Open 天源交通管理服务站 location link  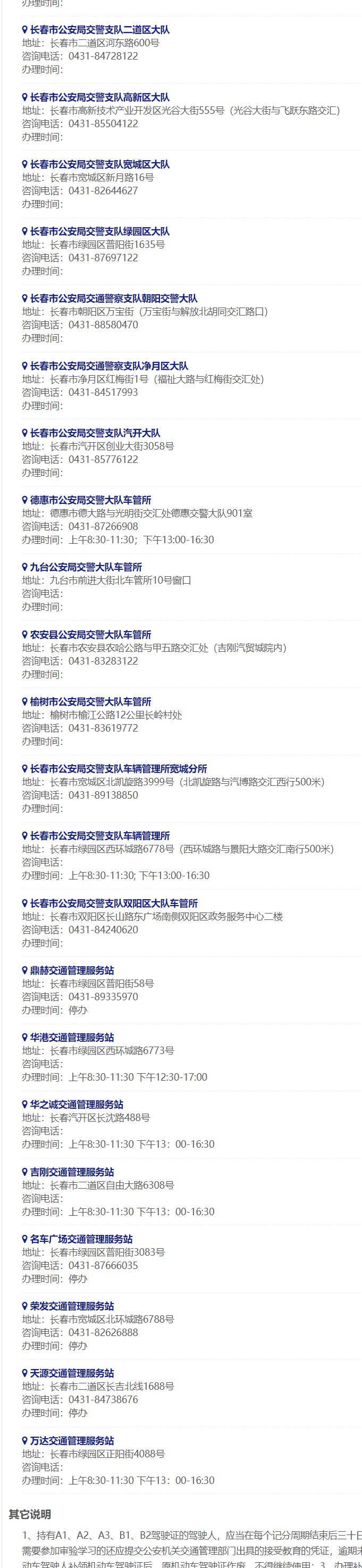tap(72, 1372)
